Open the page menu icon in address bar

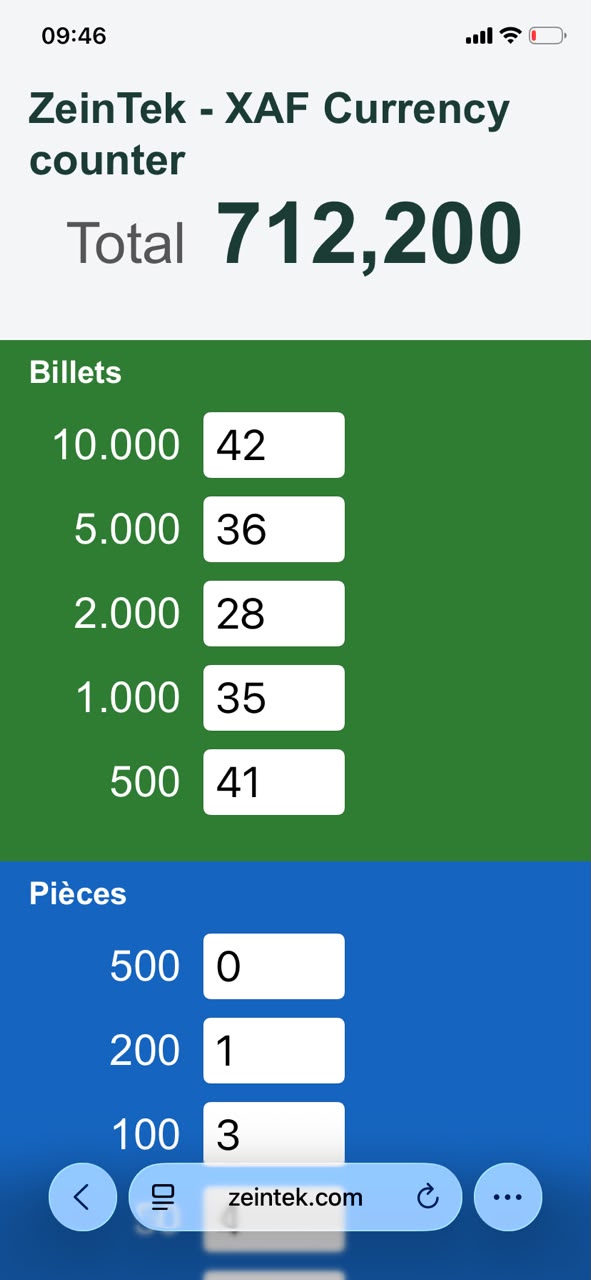[x=163, y=1197]
